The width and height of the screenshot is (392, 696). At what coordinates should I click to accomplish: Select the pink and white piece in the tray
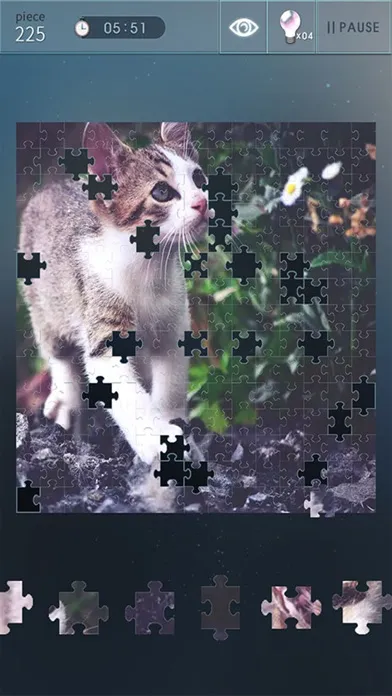tap(291, 608)
